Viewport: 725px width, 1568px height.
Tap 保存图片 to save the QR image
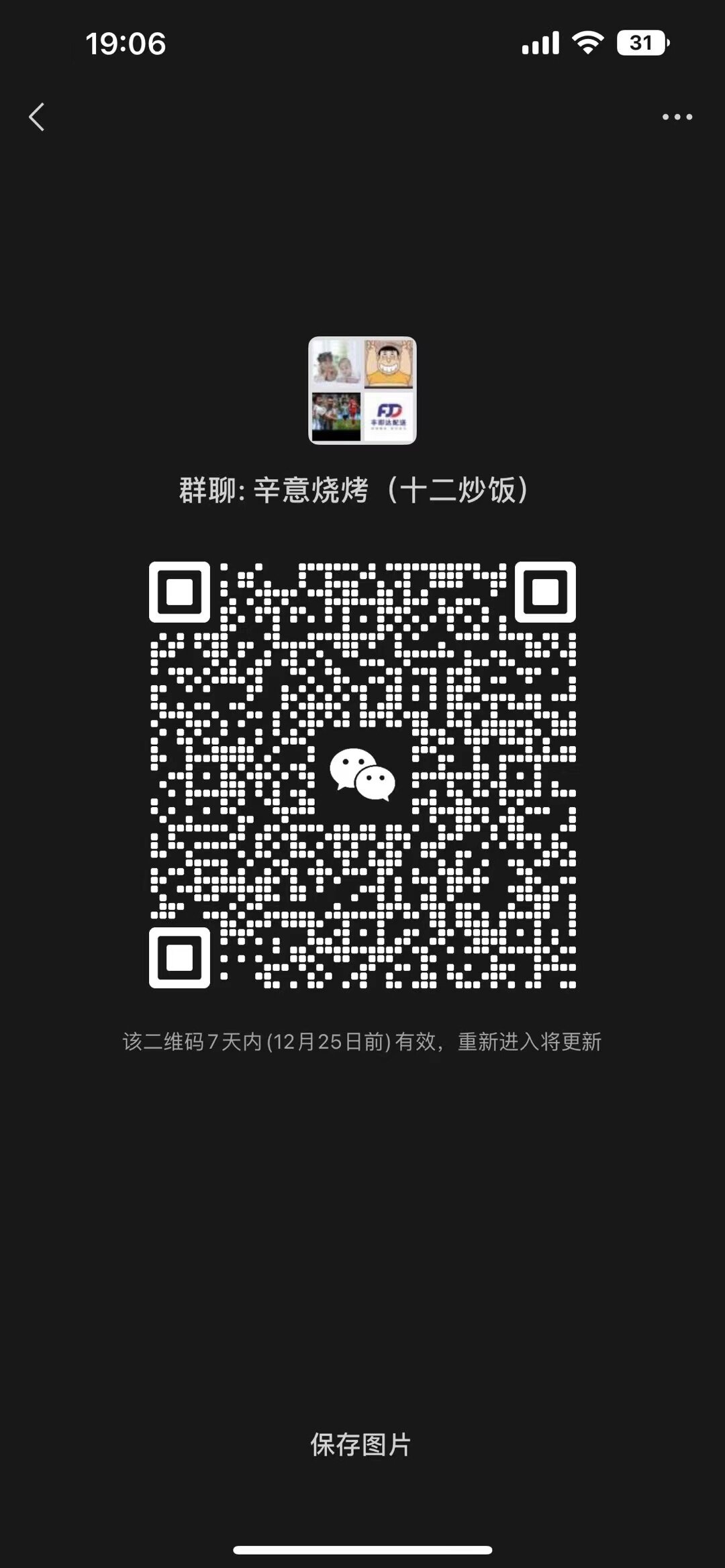coord(360,1445)
